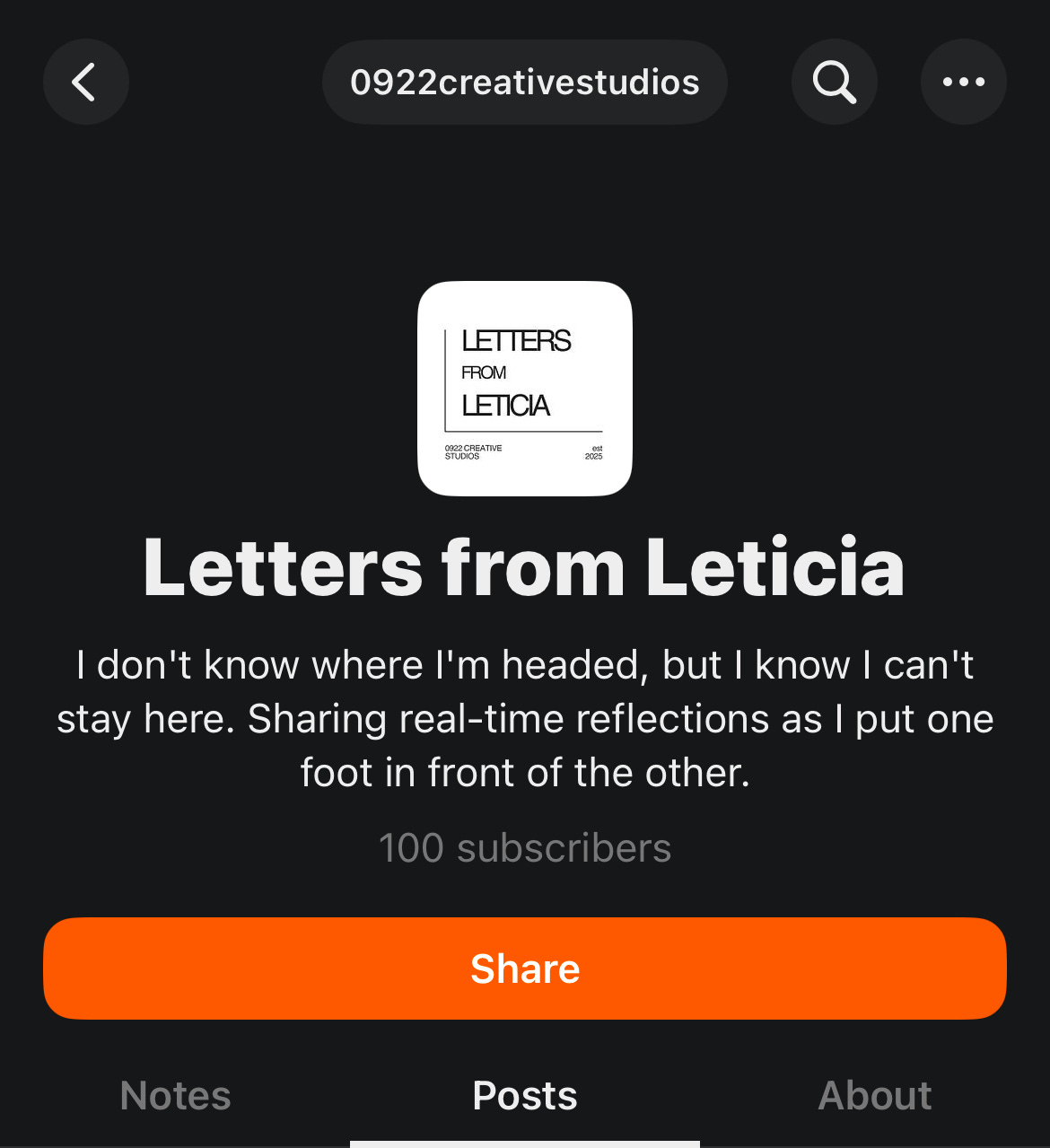The height and width of the screenshot is (1148, 1050).
Task: Open search with the magnifying glass
Action: coord(834,83)
